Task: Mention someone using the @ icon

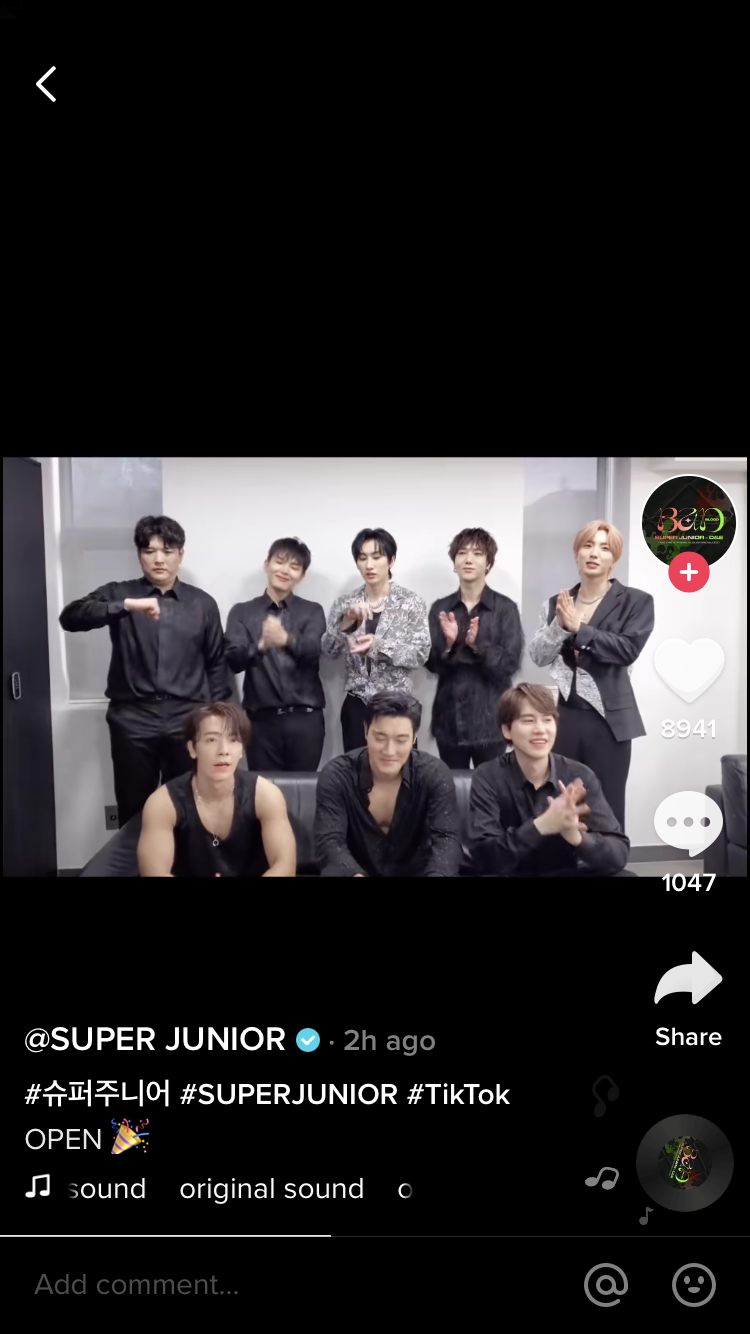Action: click(606, 1285)
